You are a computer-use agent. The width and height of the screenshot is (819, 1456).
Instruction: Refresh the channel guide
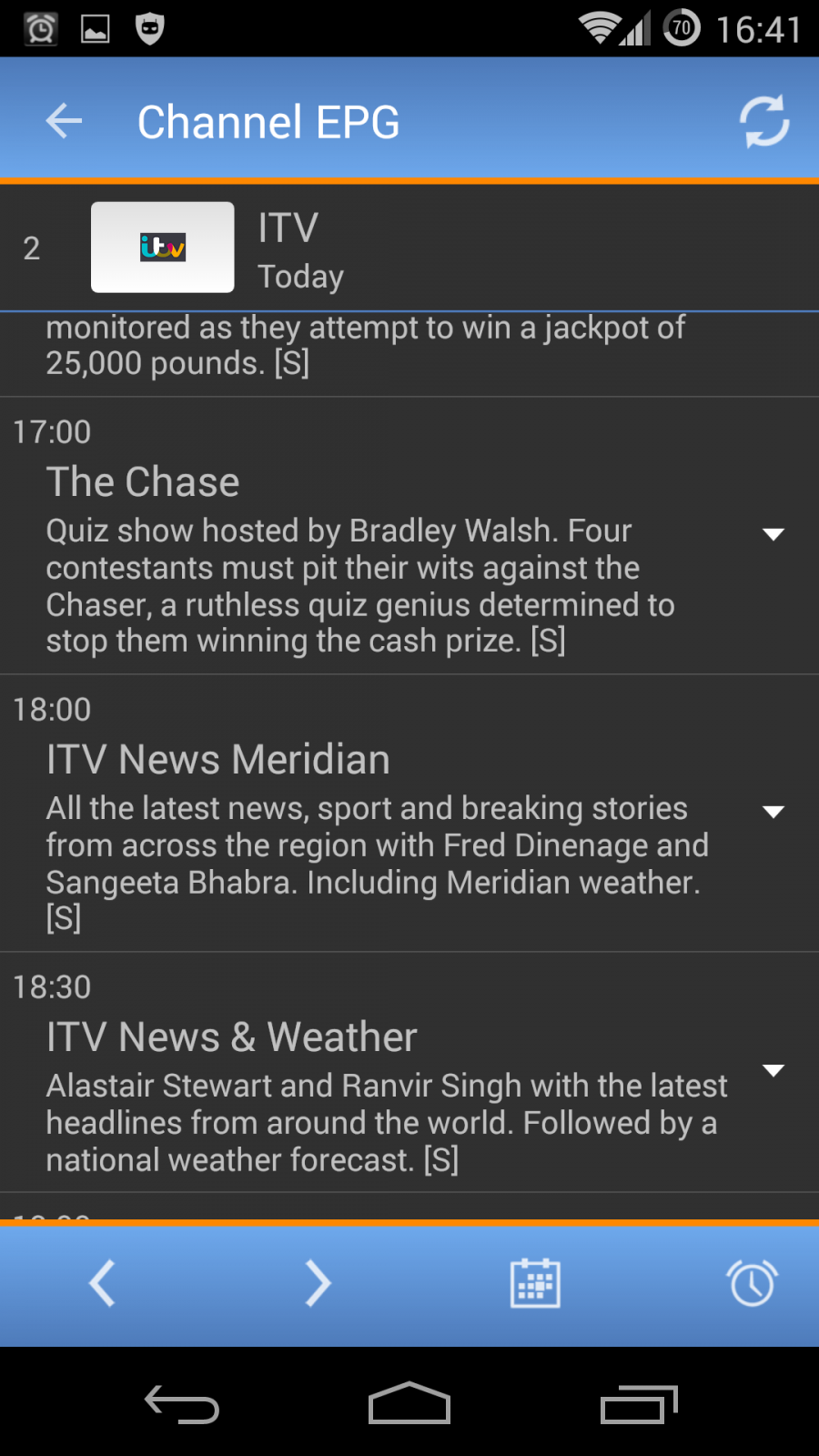(764, 121)
